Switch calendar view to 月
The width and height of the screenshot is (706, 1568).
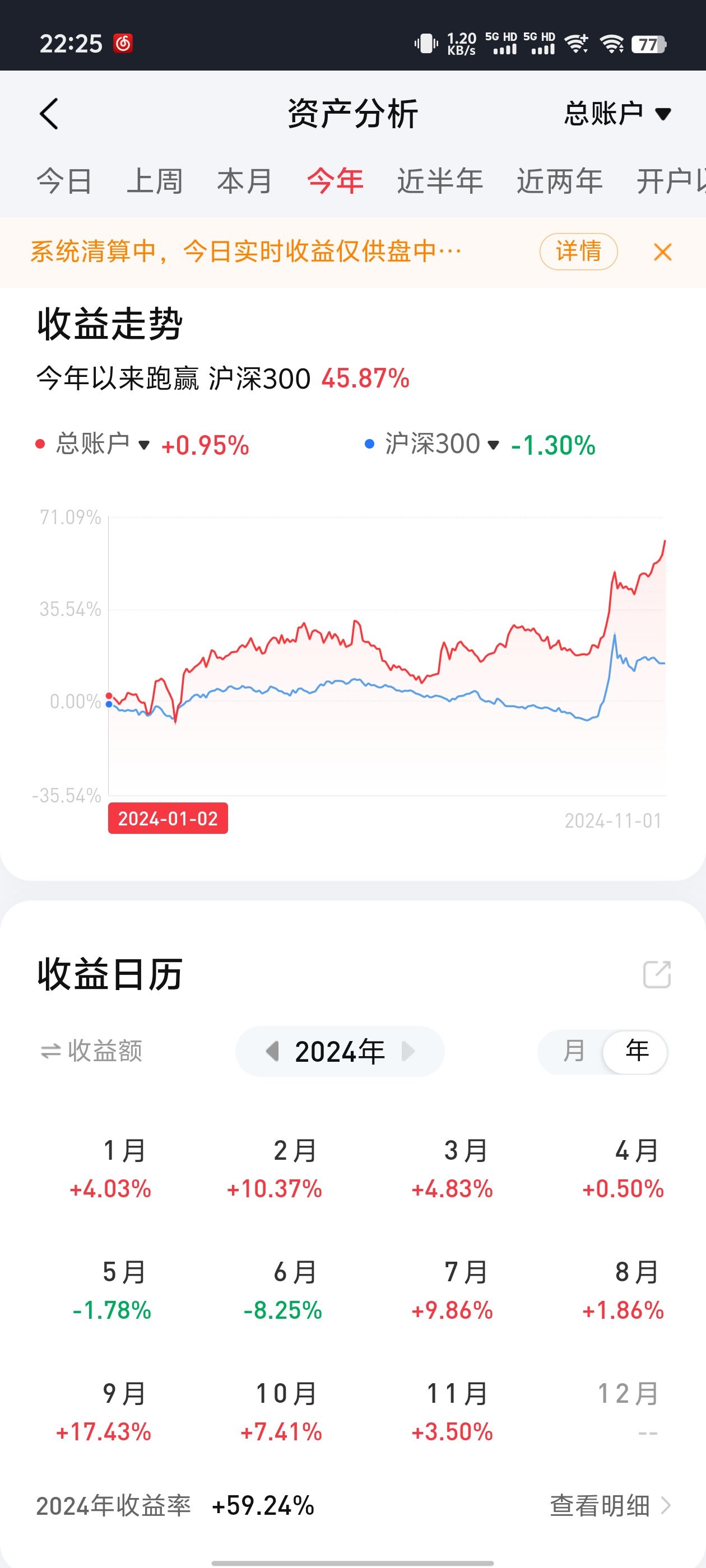coord(573,1051)
